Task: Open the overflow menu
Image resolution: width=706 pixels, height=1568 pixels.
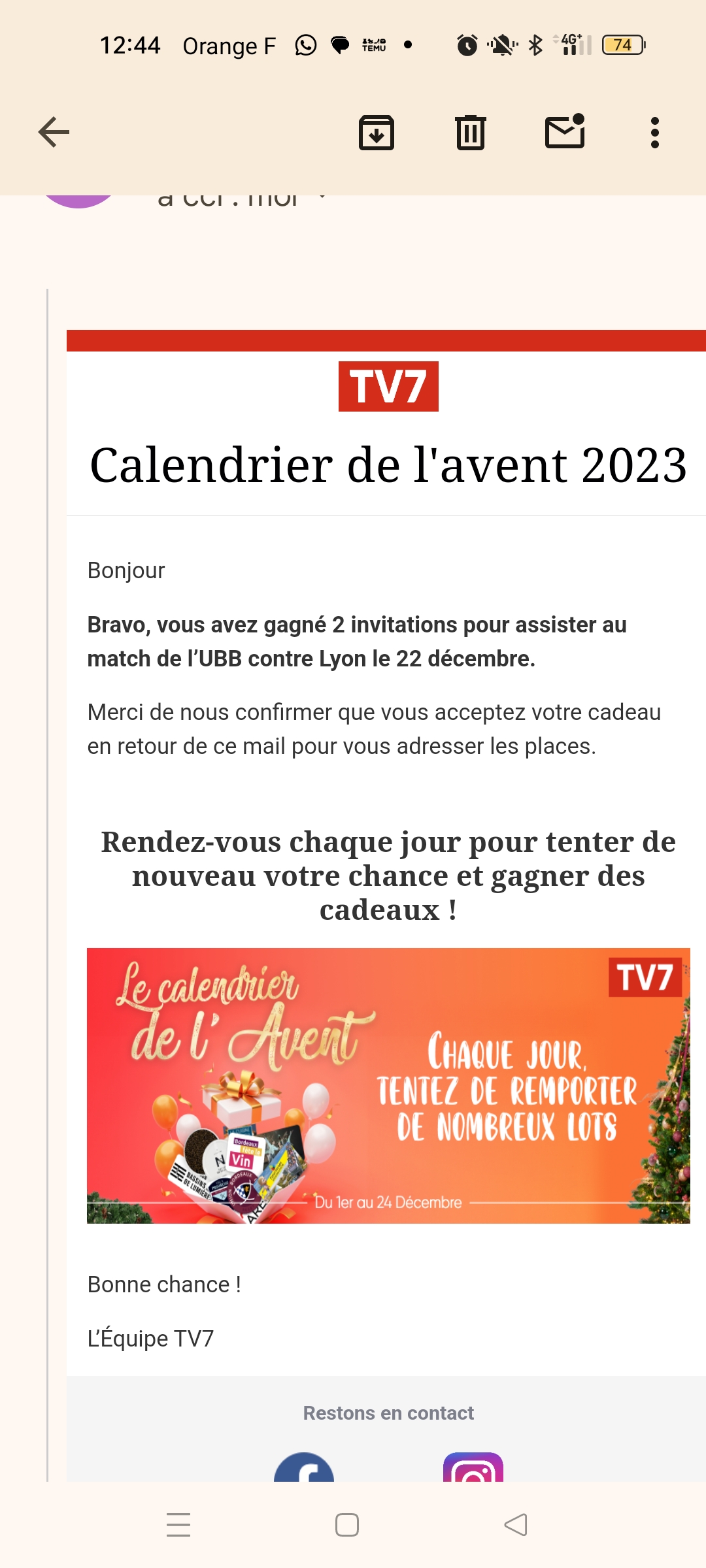Action: pyautogui.click(x=654, y=133)
